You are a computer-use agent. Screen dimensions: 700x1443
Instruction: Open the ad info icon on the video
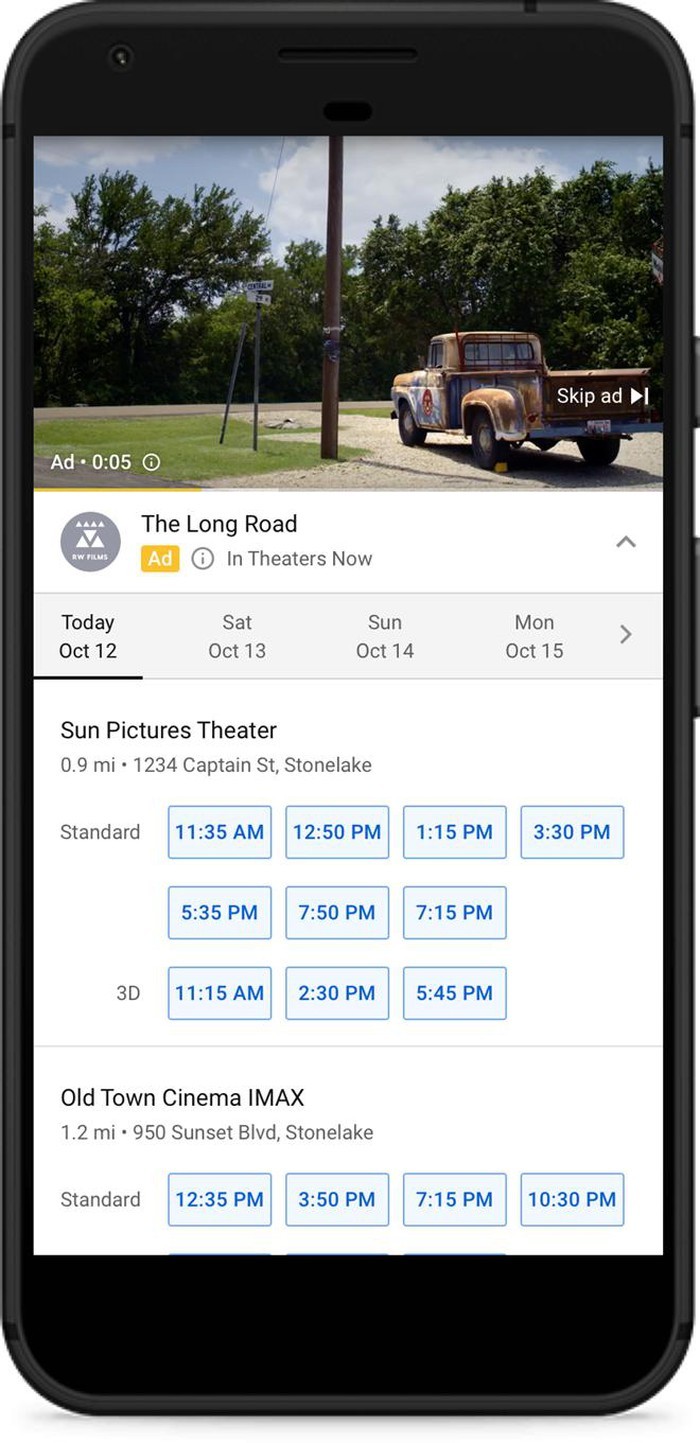tap(151, 462)
